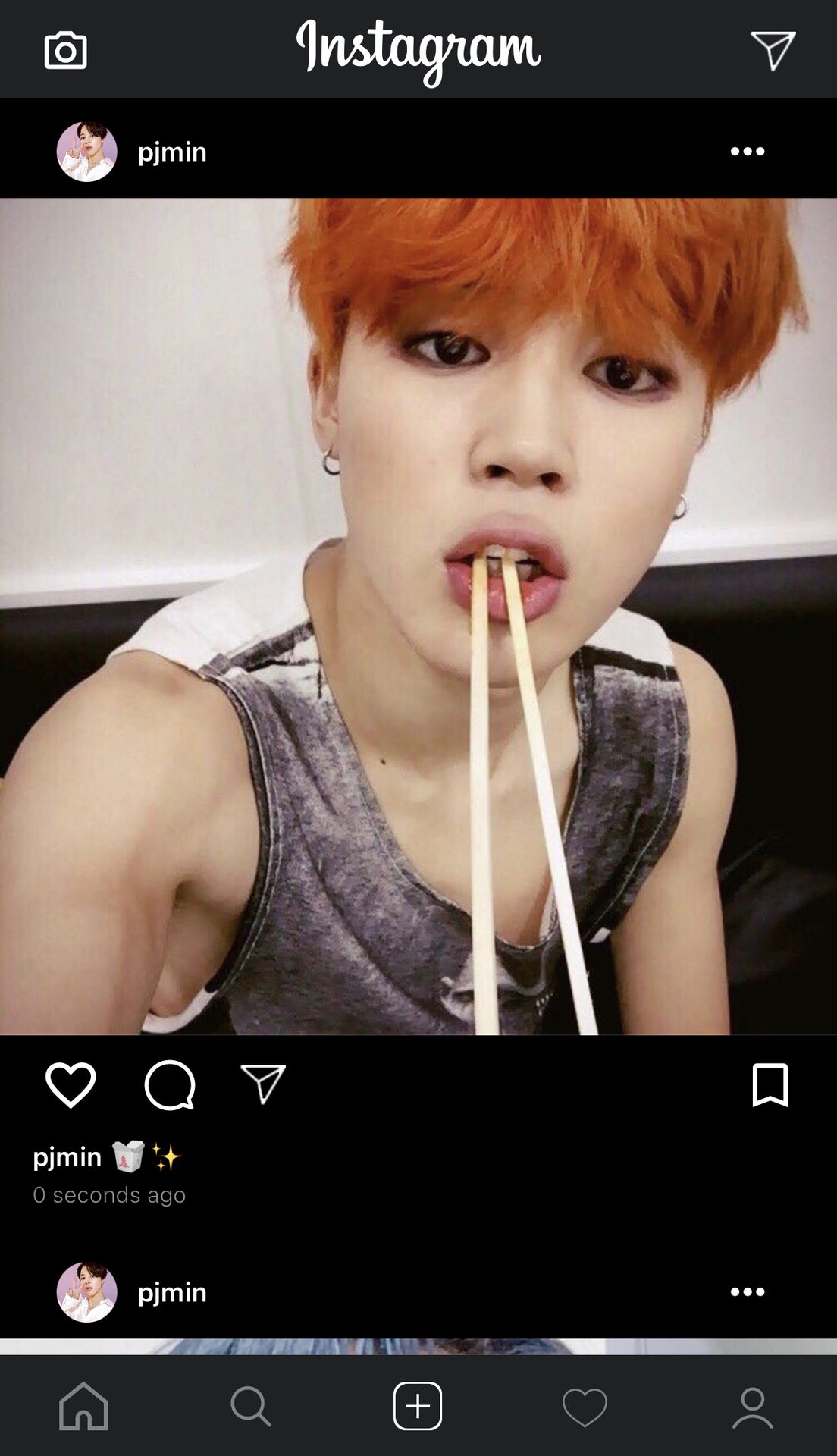The width and height of the screenshot is (837, 1456).
Task: Open the camera icon in header
Action: [x=65, y=51]
